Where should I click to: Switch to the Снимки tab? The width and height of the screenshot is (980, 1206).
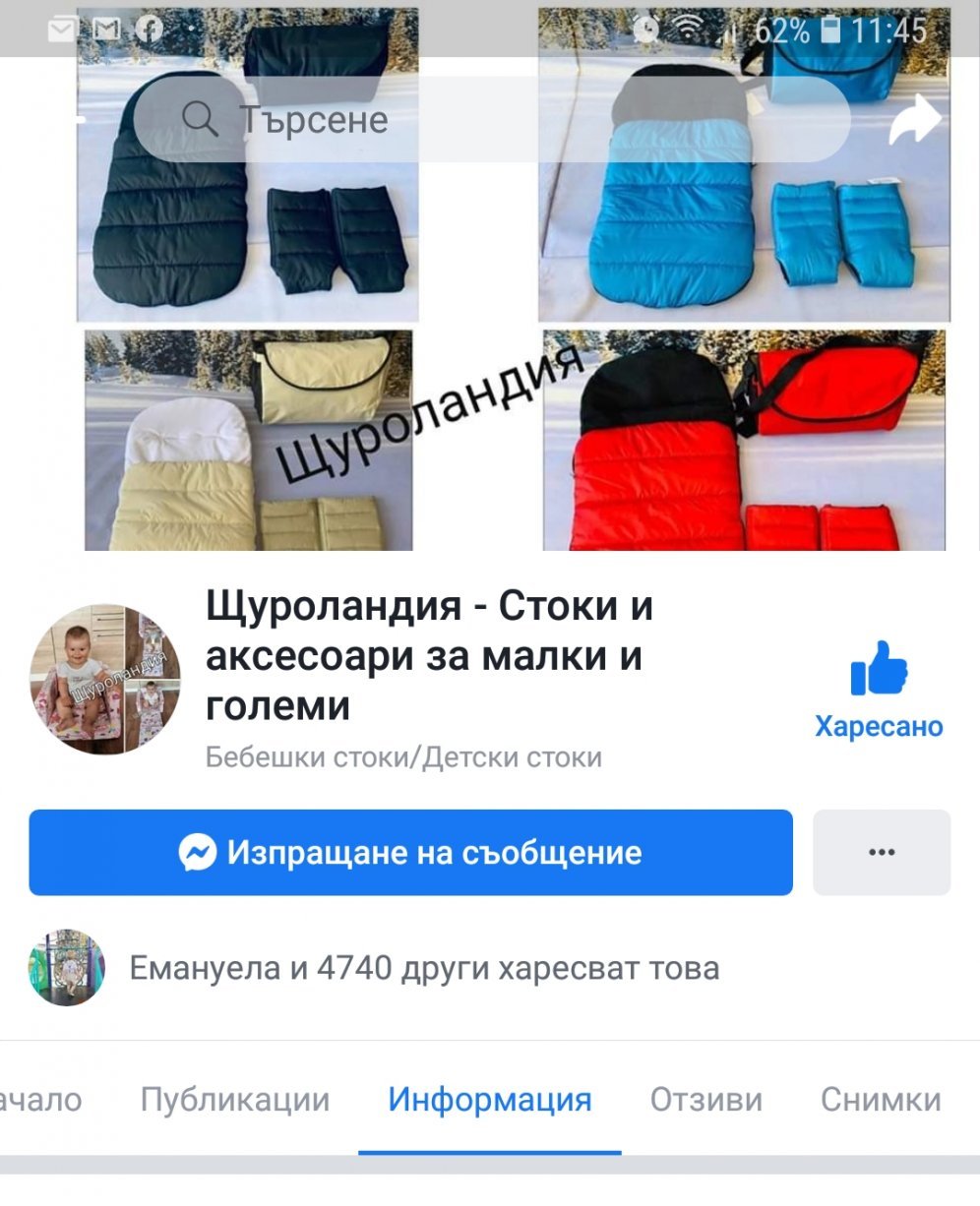(x=881, y=1099)
